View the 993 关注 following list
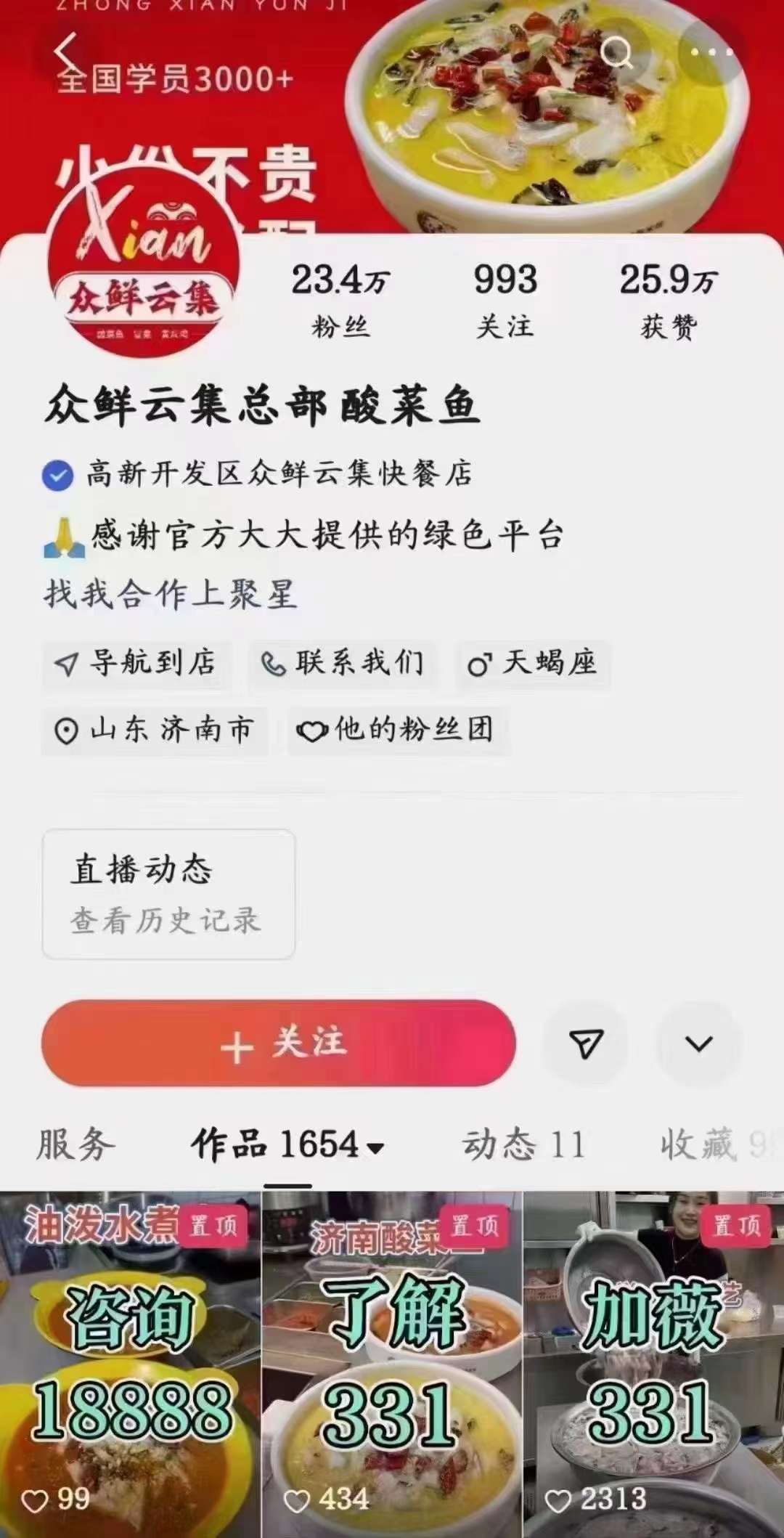The width and height of the screenshot is (784, 1538). click(505, 299)
